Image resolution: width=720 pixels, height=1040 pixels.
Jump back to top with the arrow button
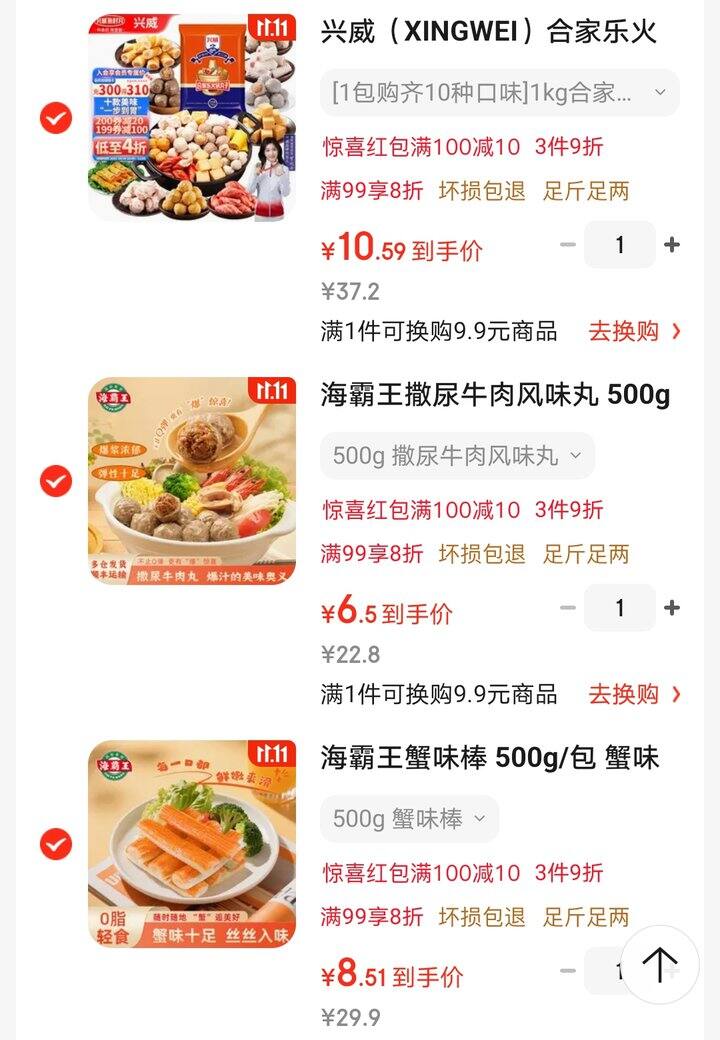[659, 965]
